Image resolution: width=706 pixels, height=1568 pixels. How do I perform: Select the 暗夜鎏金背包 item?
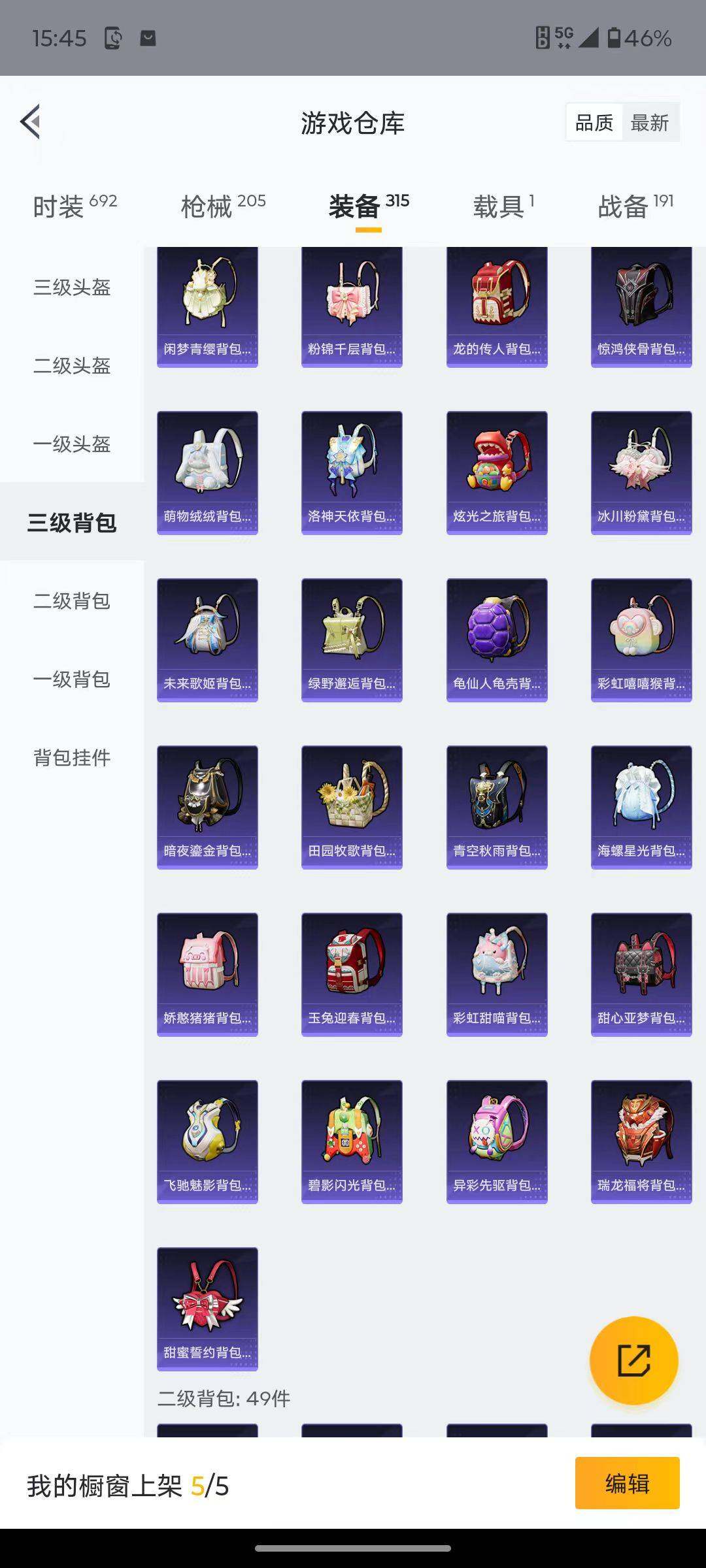click(x=207, y=805)
